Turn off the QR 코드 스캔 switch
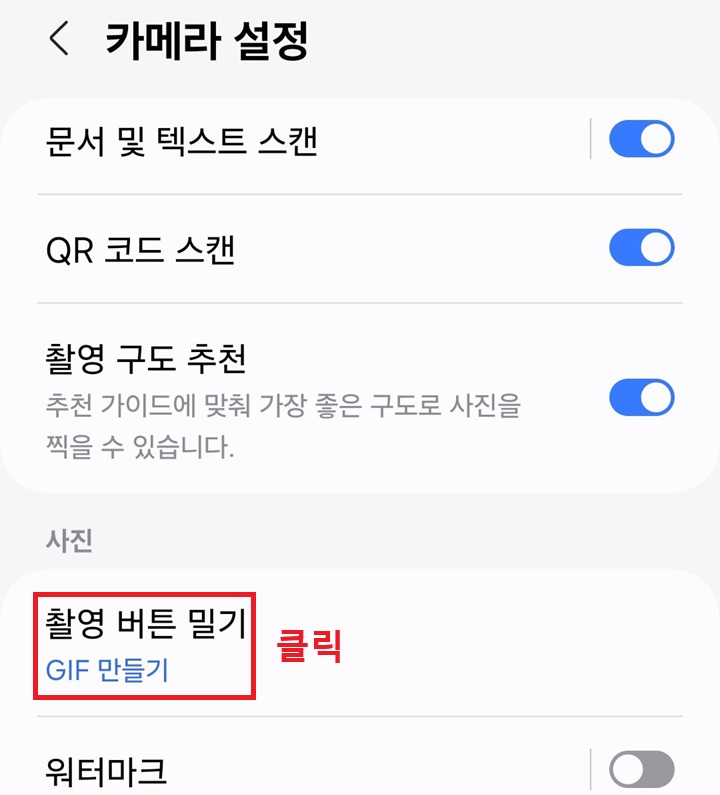The width and height of the screenshot is (720, 795). coord(642,248)
